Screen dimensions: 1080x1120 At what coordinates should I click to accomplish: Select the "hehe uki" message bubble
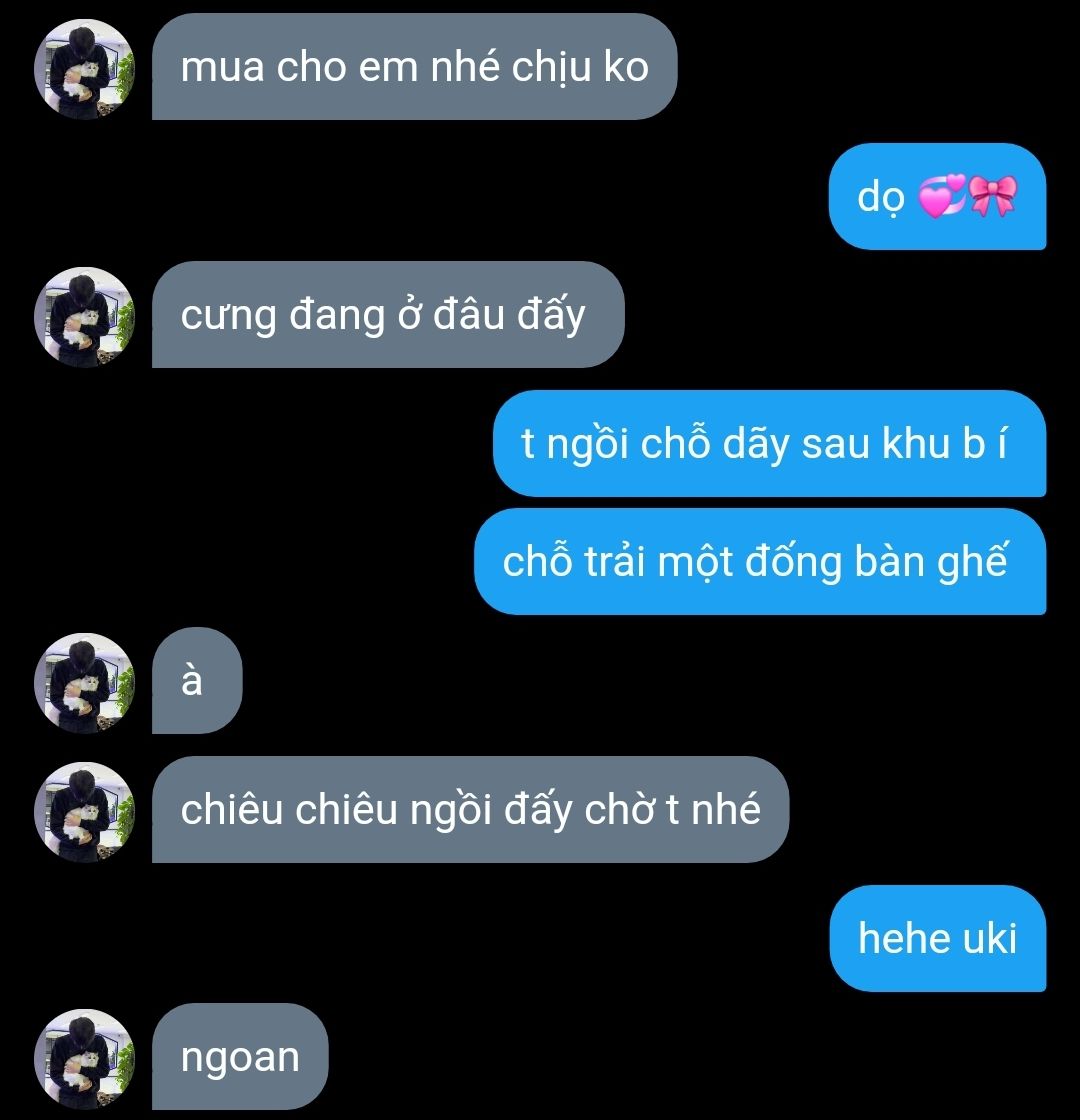937,938
